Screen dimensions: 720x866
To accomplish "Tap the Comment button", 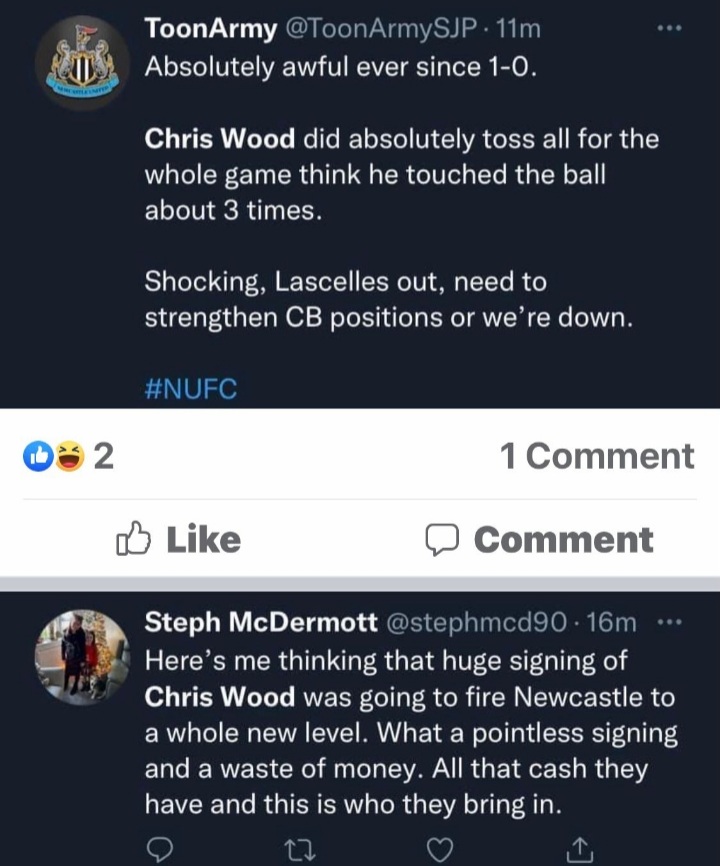I will tap(540, 540).
